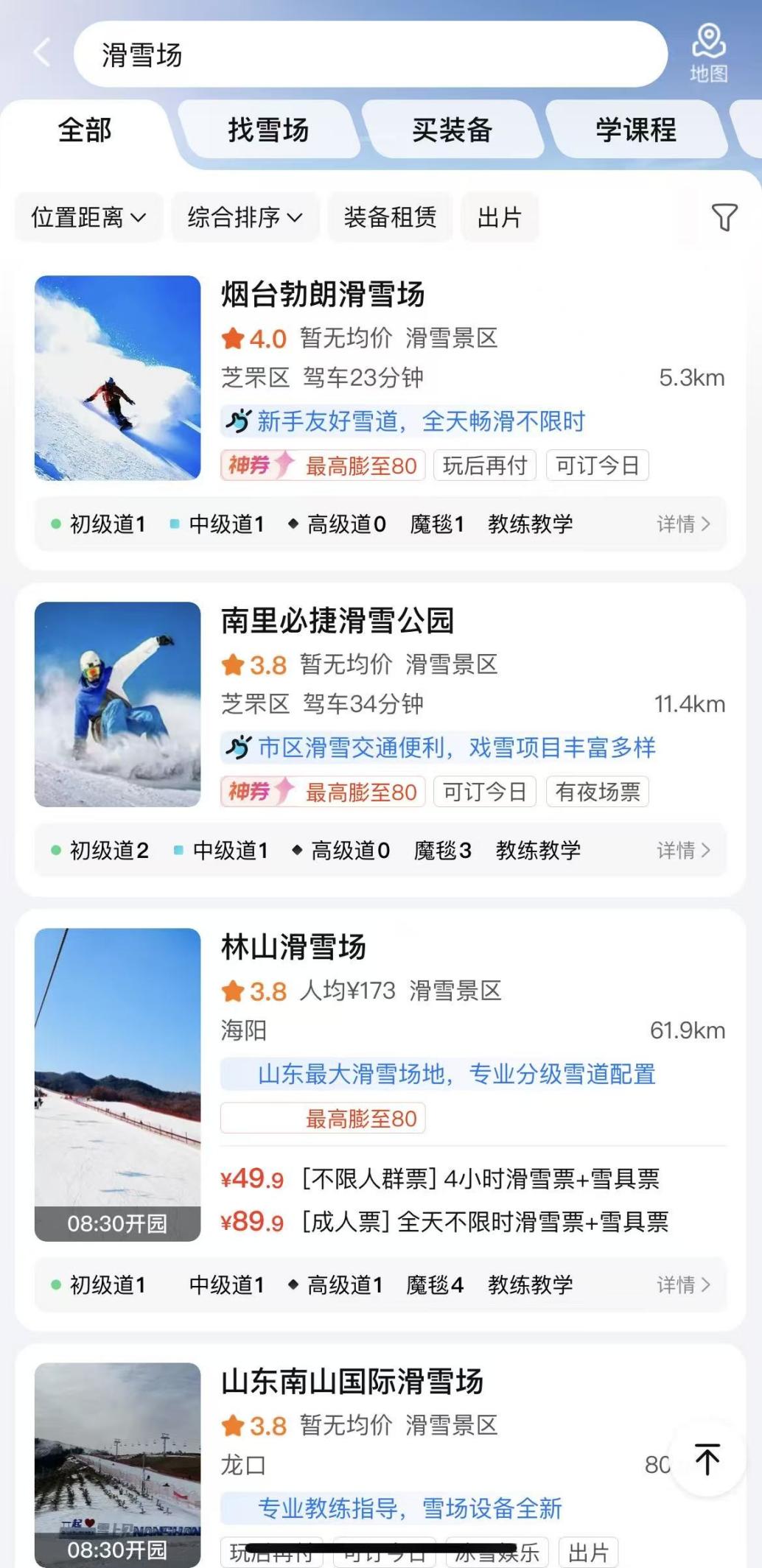Open the funnel filter options
Image resolution: width=762 pixels, height=1568 pixels.
[724, 217]
